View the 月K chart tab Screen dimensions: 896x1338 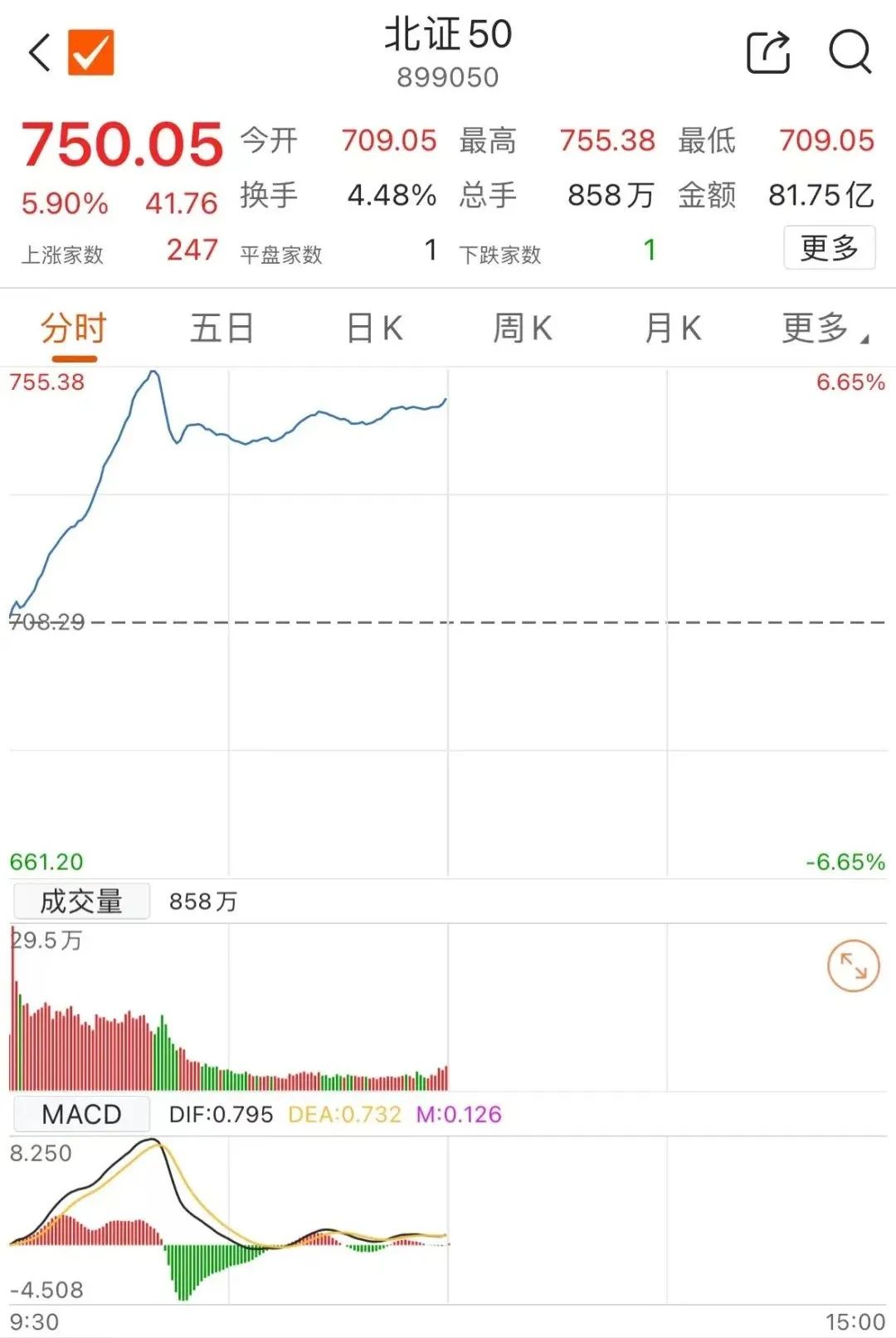pyautogui.click(x=673, y=328)
